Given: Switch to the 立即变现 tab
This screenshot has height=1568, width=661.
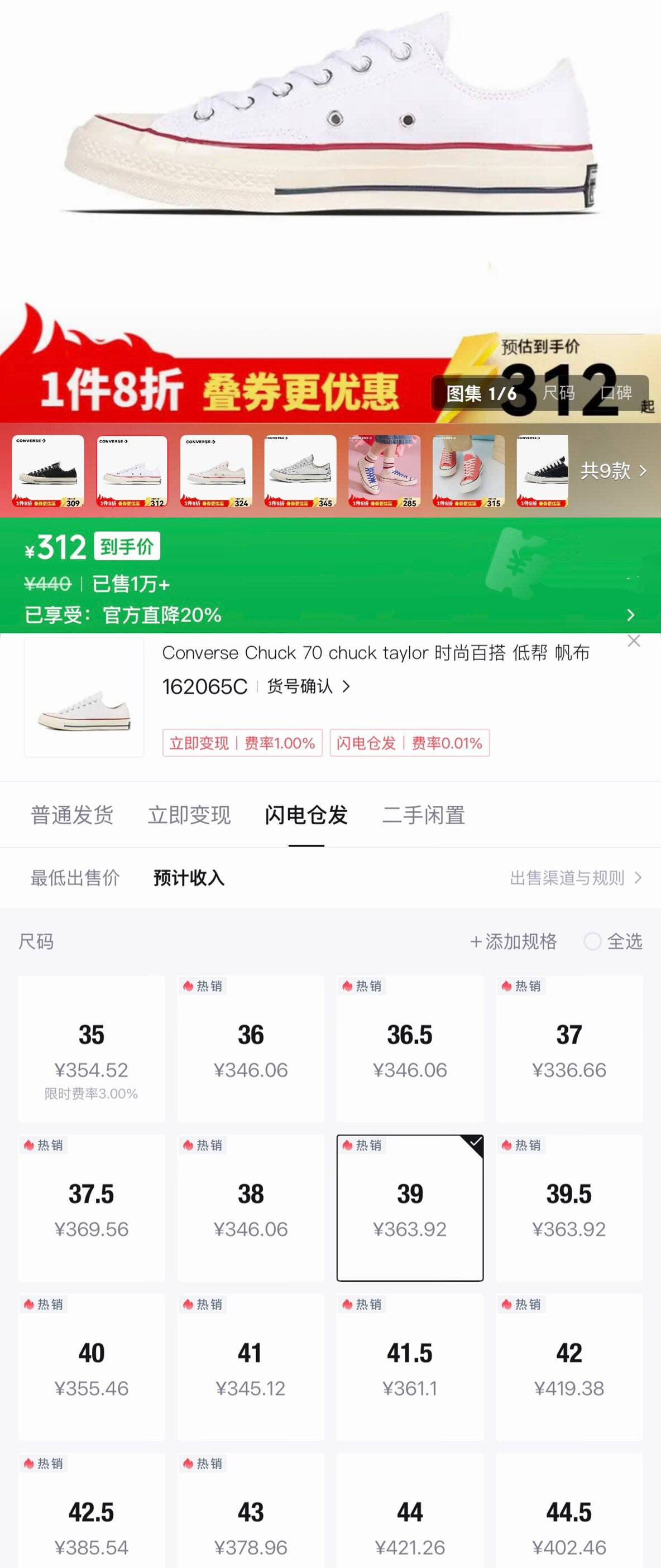Looking at the screenshot, I should (189, 815).
